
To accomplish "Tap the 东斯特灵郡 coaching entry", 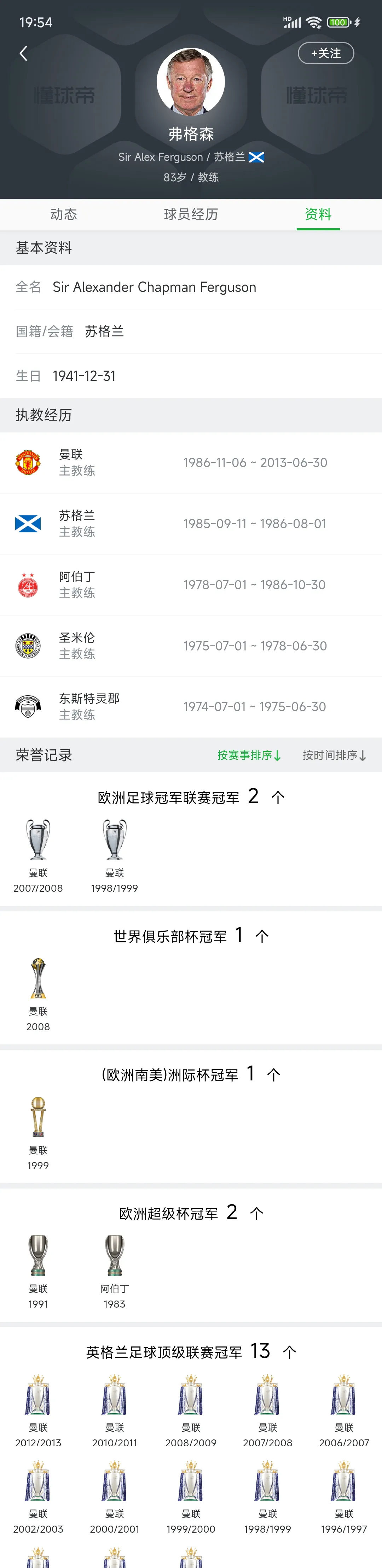I will (191, 707).
